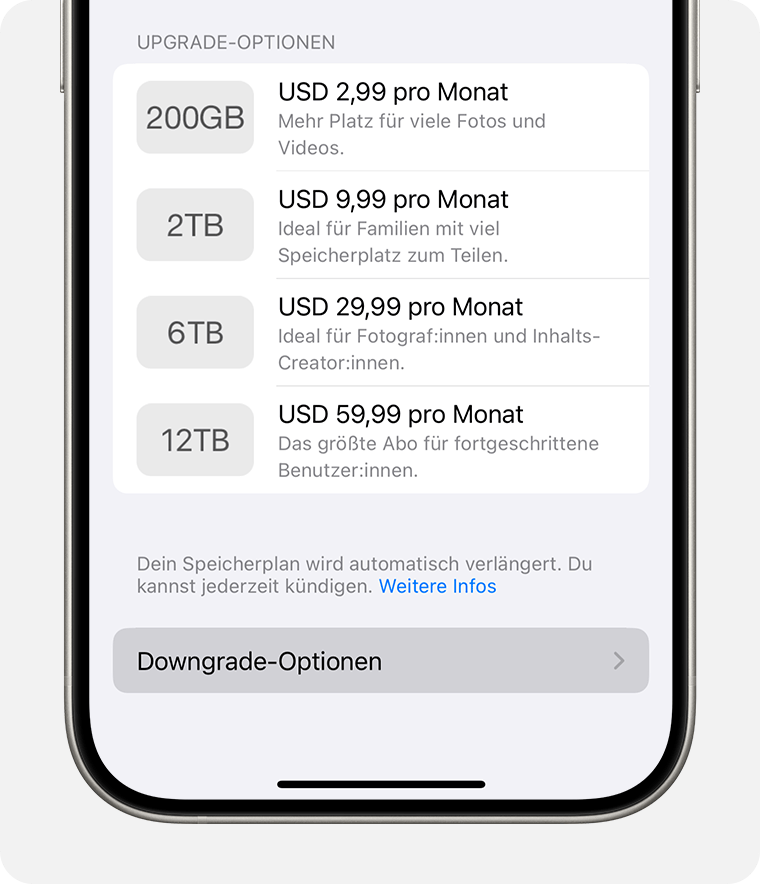
Task: Tap the UPGRADE-OPTIONEN section header
Action: 235,43
